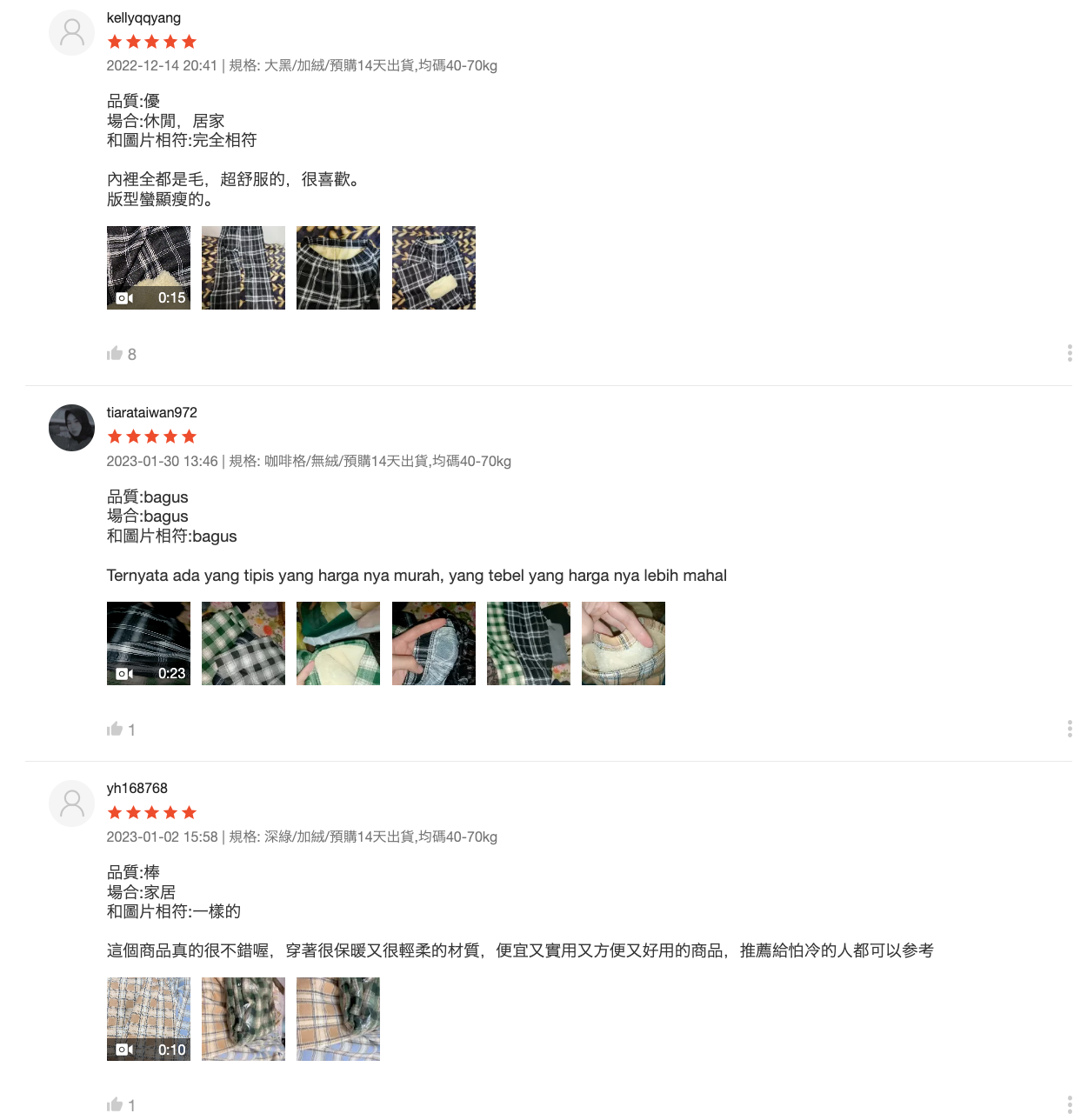The height and width of the screenshot is (1120, 1087).
Task: Open the green plaid photo after the 0:23 video
Action: pyautogui.click(x=243, y=643)
